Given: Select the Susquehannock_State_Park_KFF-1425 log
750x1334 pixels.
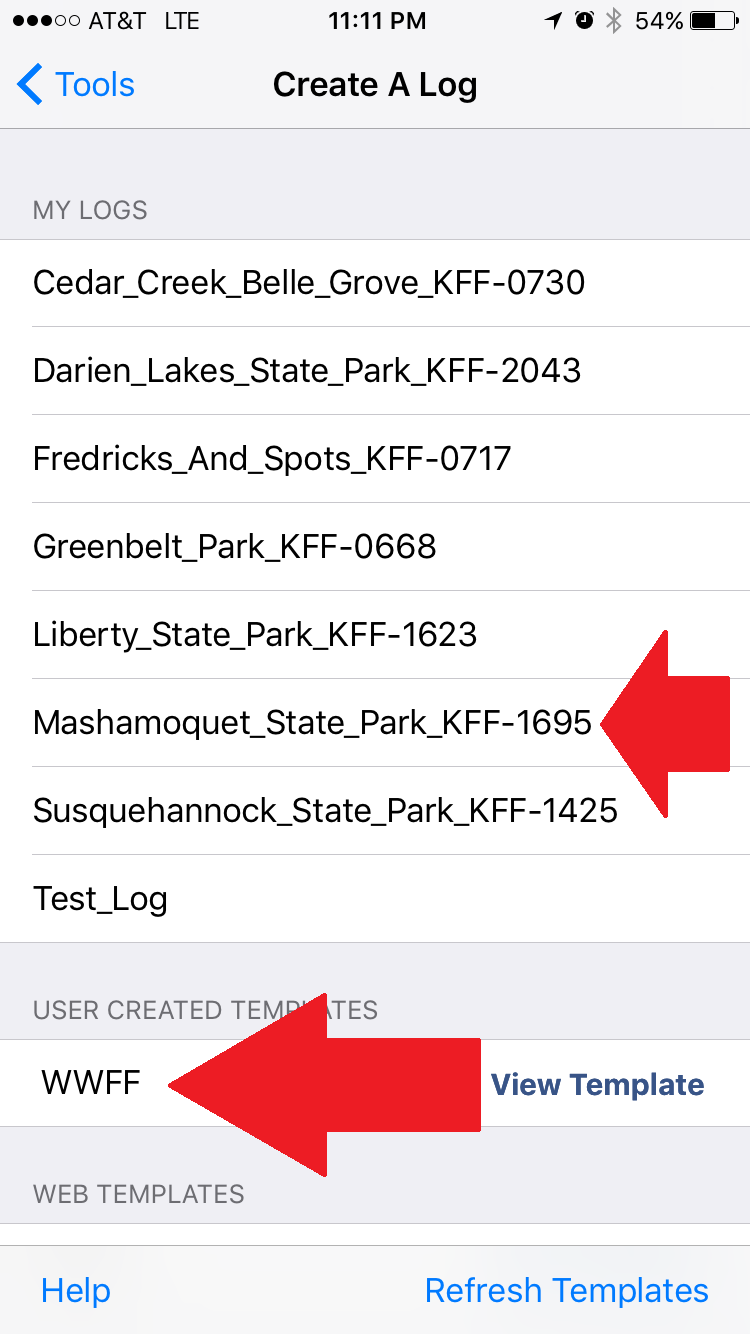Looking at the screenshot, I should pos(375,811).
